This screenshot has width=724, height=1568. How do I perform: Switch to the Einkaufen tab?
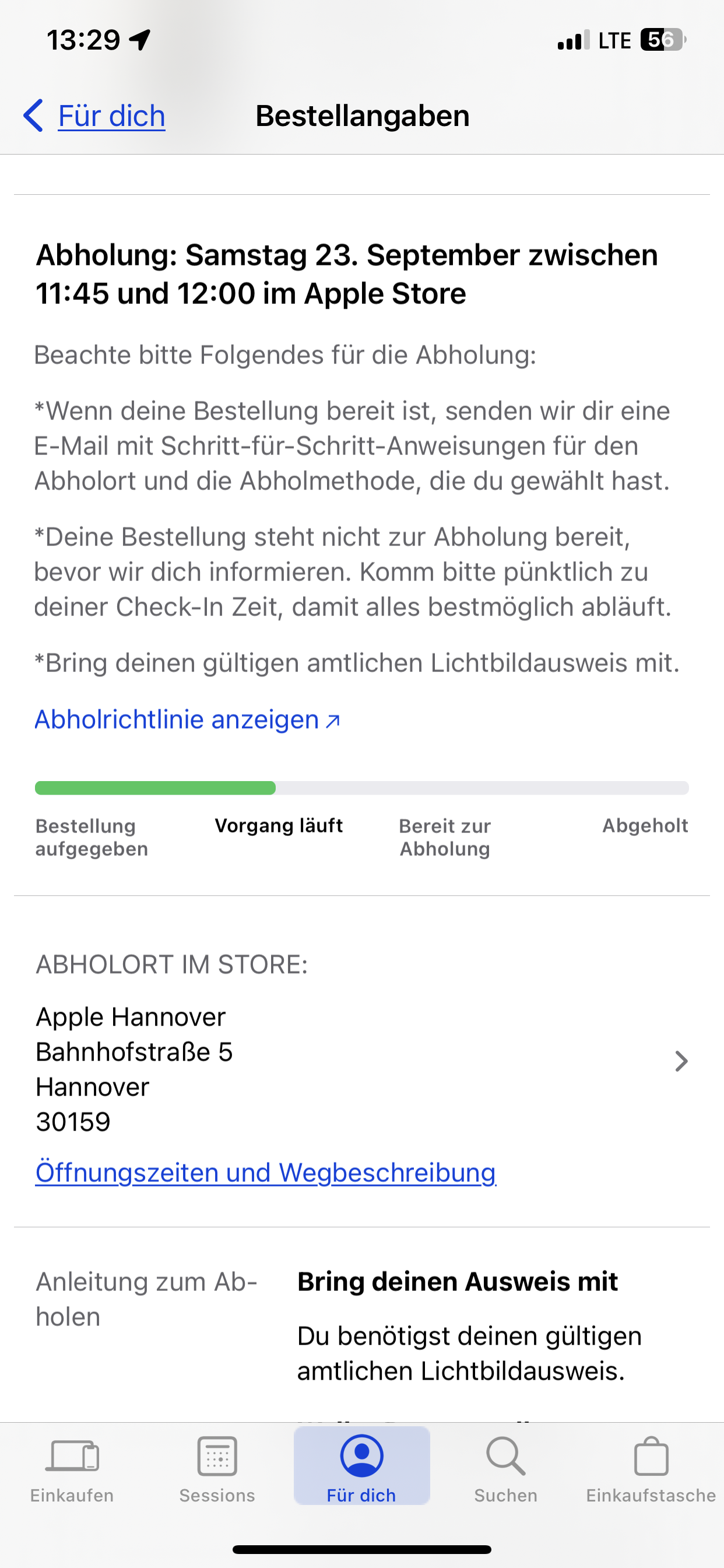click(72, 1469)
